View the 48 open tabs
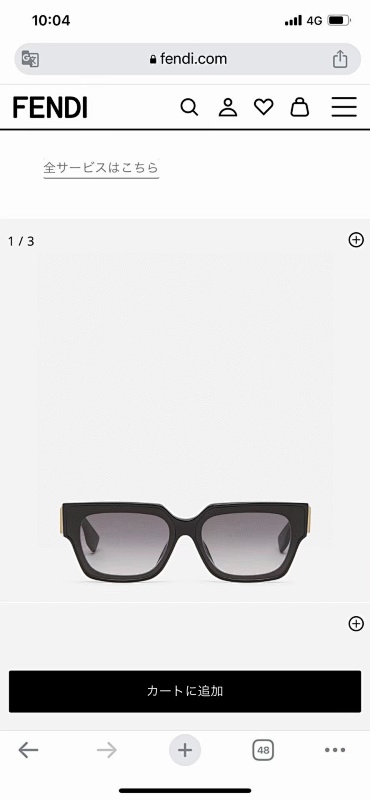This screenshot has width=370, height=800. pos(263,750)
